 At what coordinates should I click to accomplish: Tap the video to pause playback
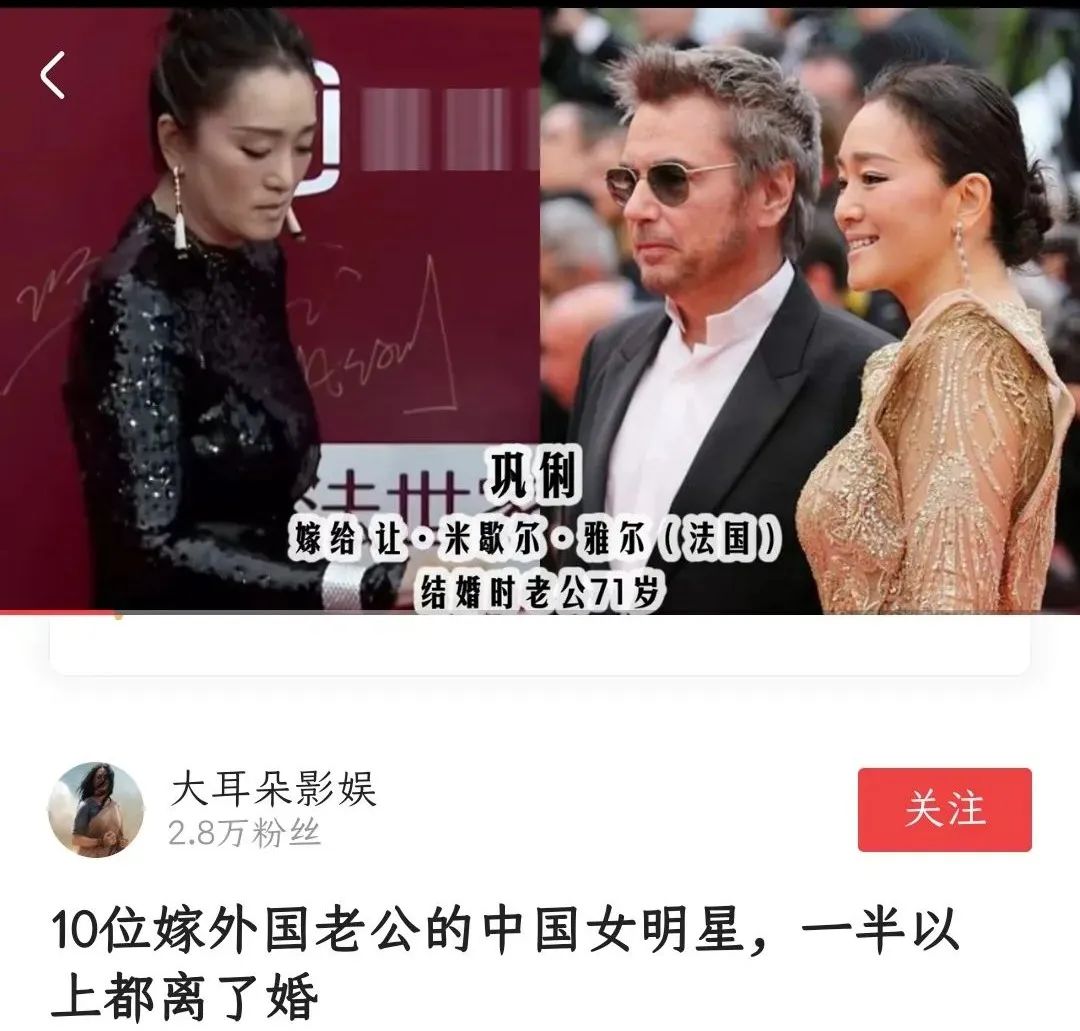pyautogui.click(x=540, y=310)
